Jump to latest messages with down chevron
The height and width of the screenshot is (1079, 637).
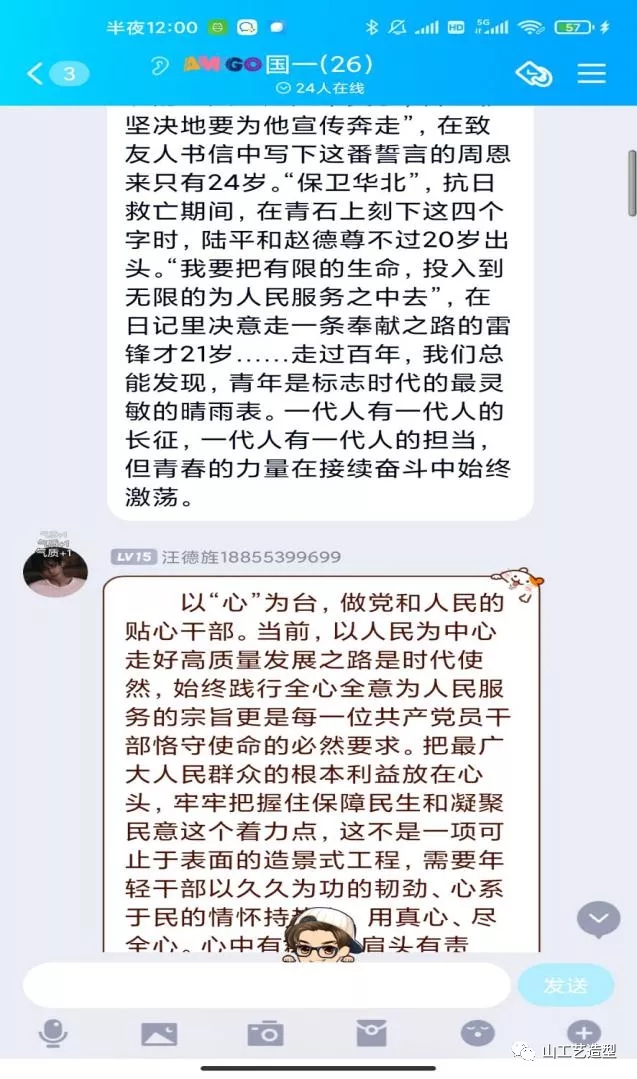[x=598, y=918]
